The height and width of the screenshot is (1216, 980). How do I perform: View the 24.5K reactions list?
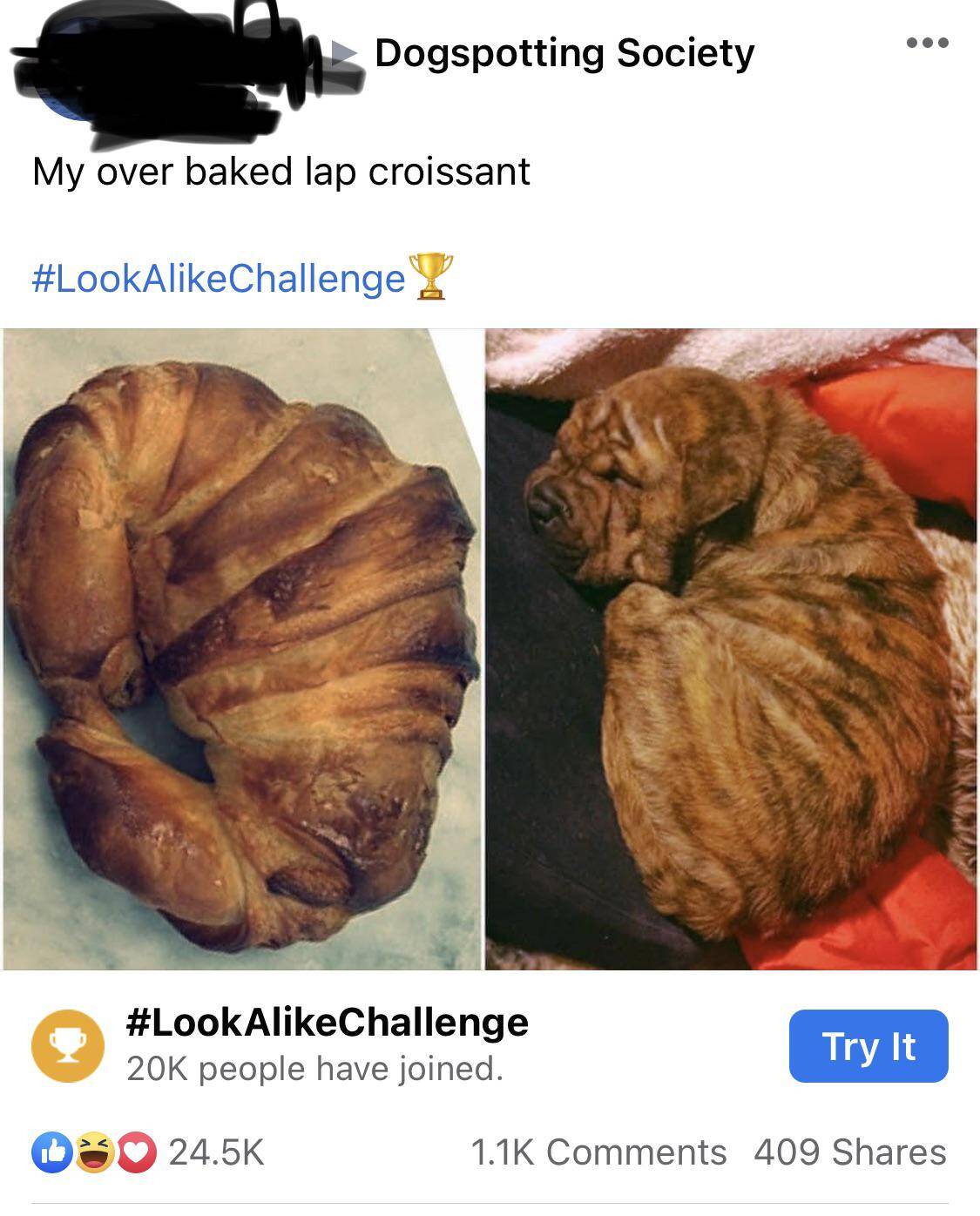click(x=148, y=1152)
